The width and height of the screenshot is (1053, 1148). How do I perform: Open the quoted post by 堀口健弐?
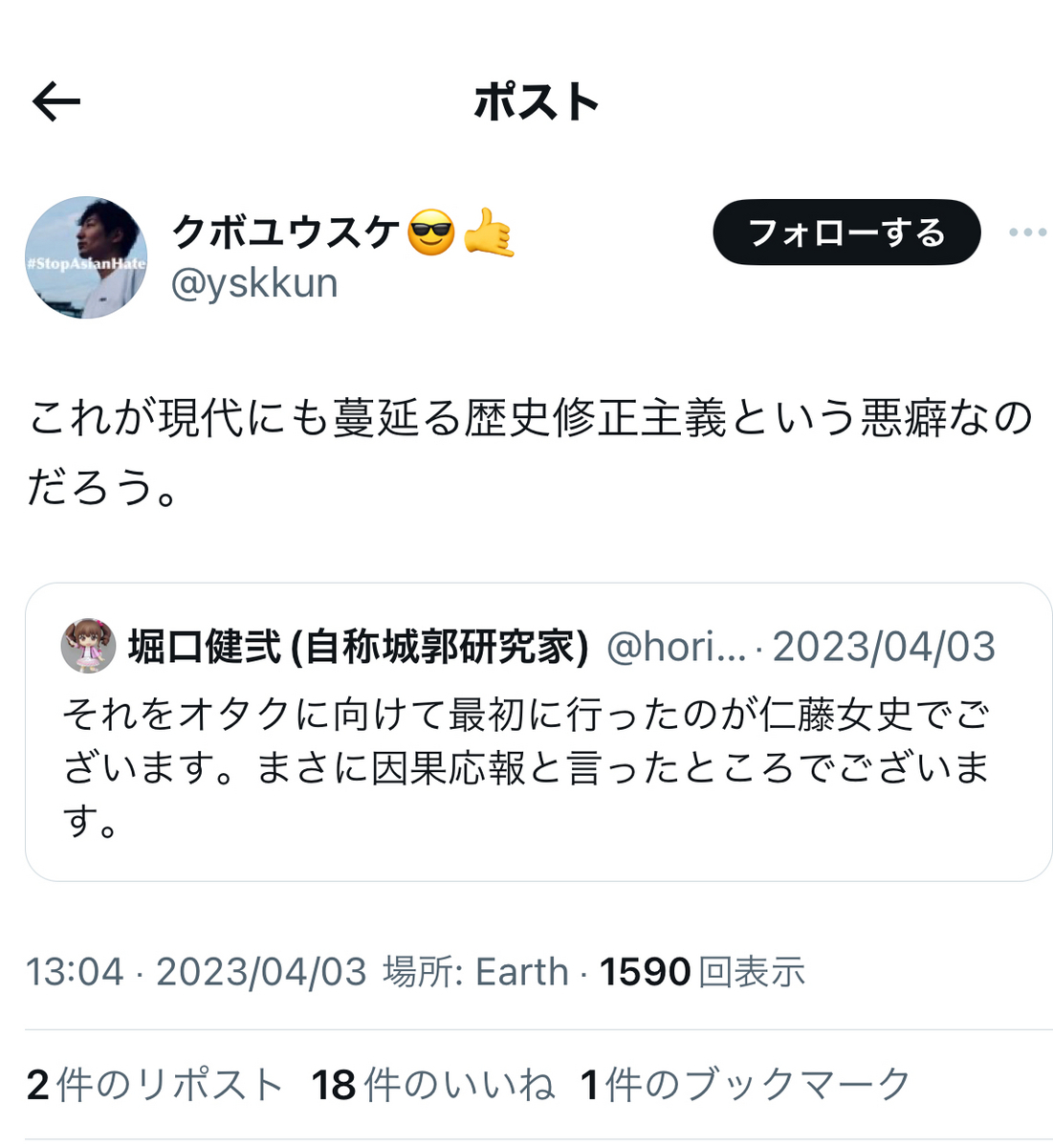pos(538,732)
